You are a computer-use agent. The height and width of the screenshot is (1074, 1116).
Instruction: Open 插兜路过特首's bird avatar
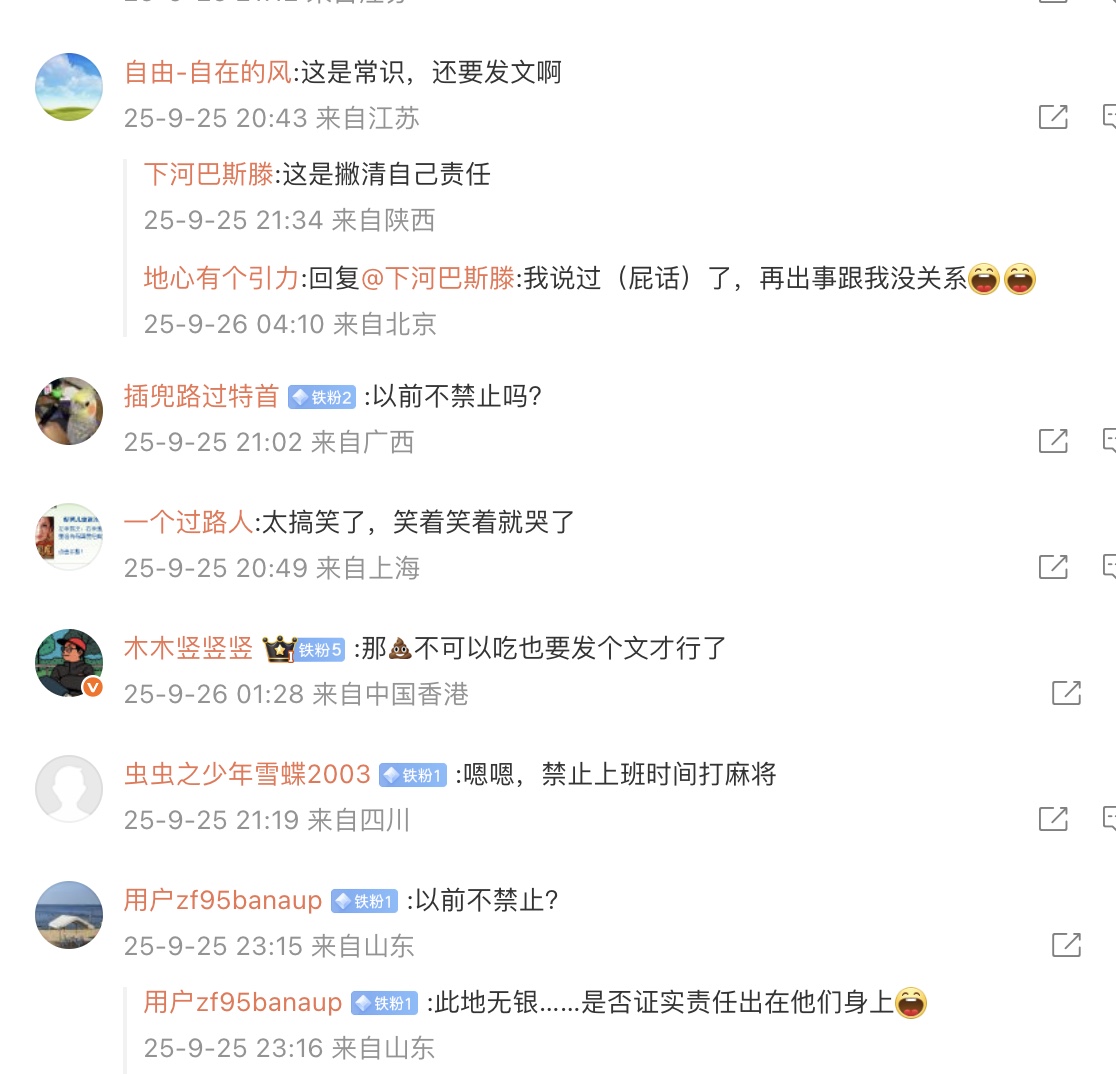[x=69, y=411]
